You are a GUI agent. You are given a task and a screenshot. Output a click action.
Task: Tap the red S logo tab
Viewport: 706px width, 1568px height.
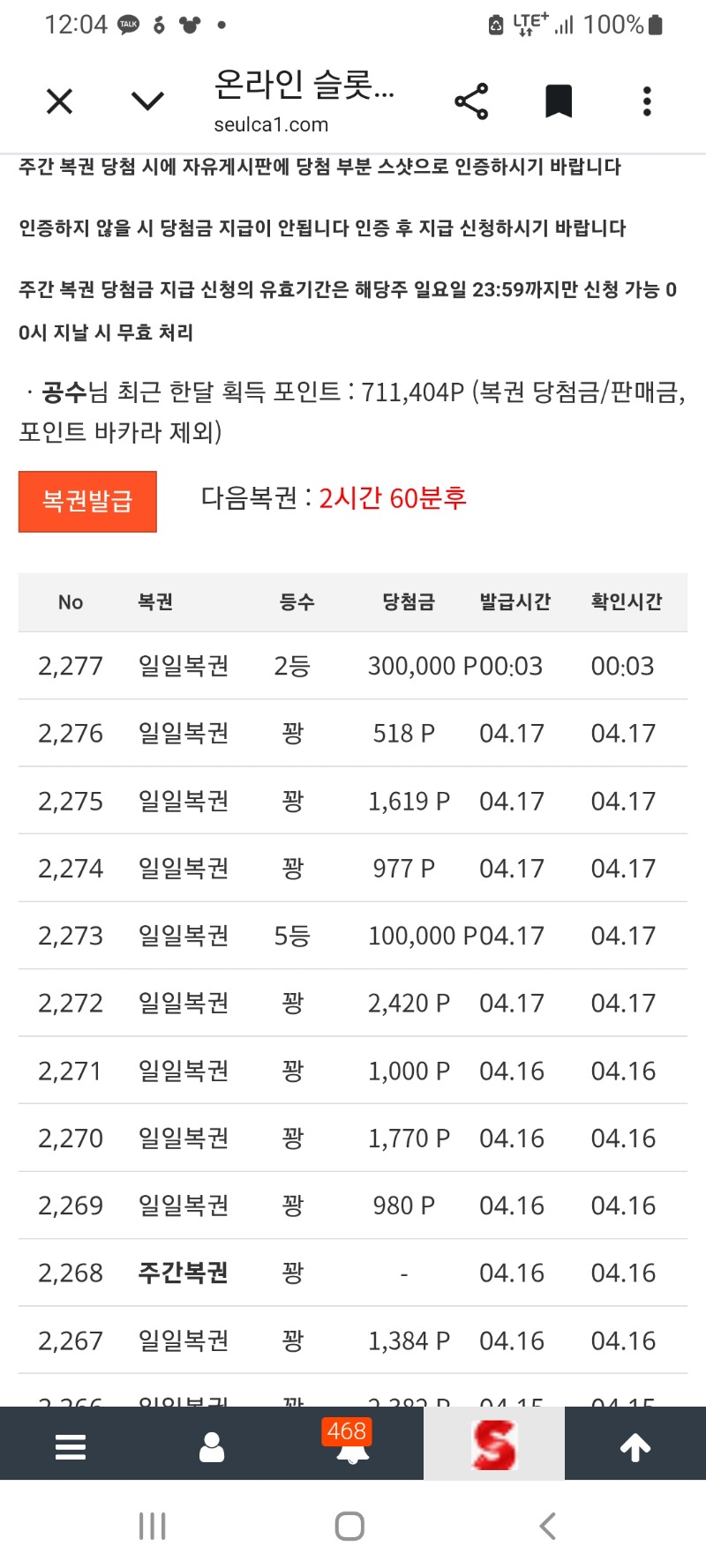(493, 1446)
